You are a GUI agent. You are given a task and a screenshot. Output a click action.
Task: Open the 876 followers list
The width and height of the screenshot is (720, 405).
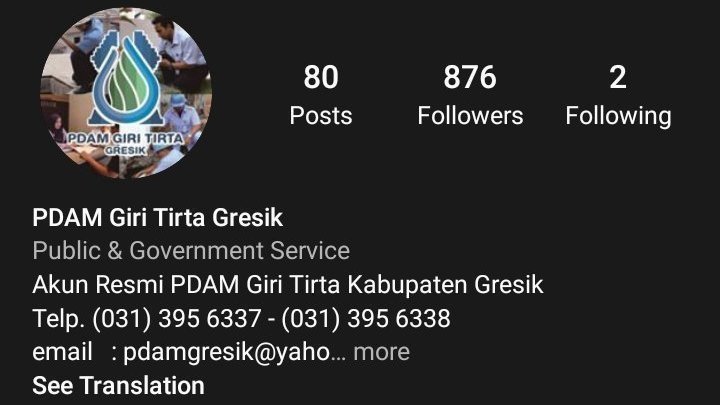(x=470, y=96)
